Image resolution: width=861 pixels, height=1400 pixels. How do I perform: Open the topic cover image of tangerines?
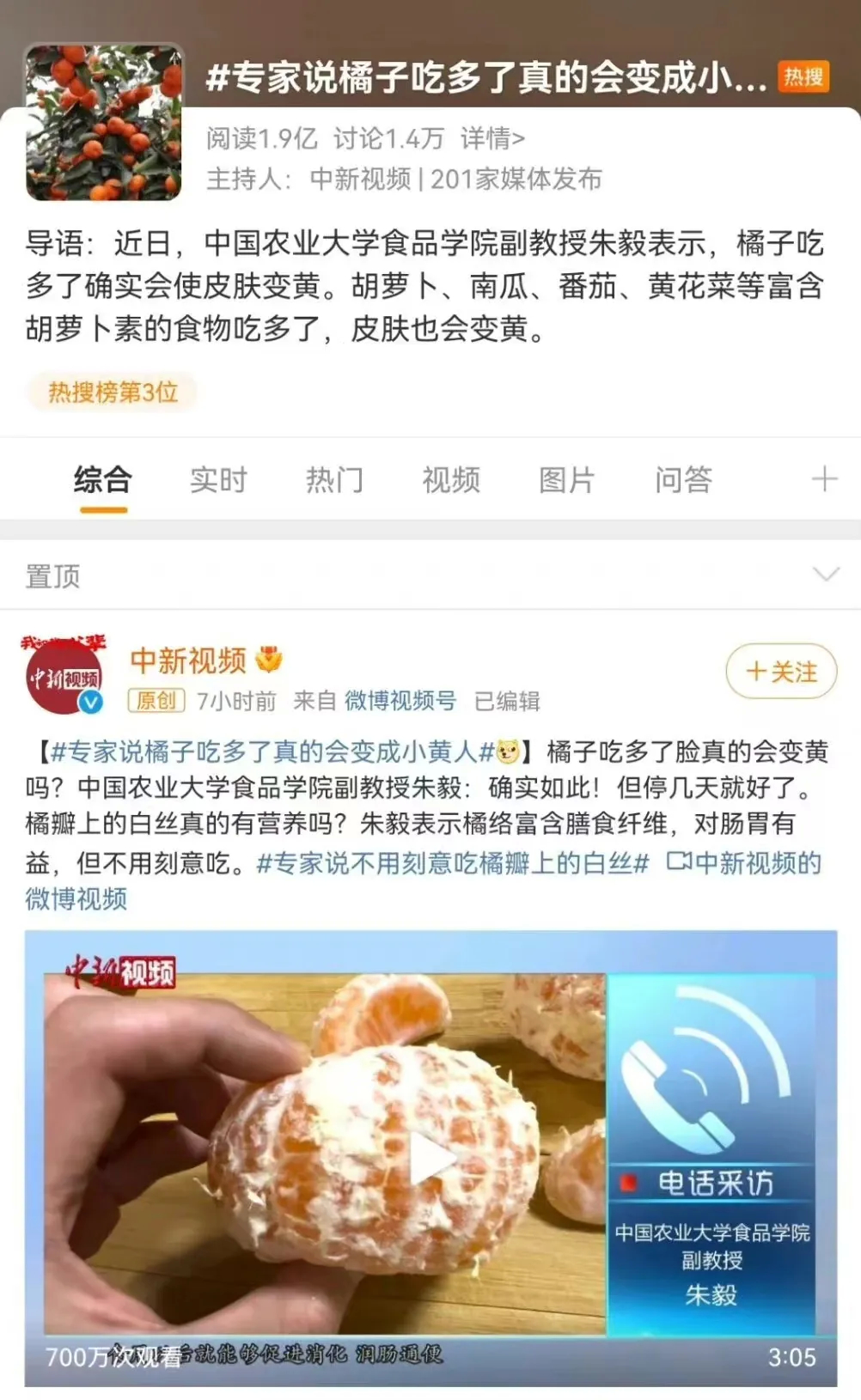[104, 122]
